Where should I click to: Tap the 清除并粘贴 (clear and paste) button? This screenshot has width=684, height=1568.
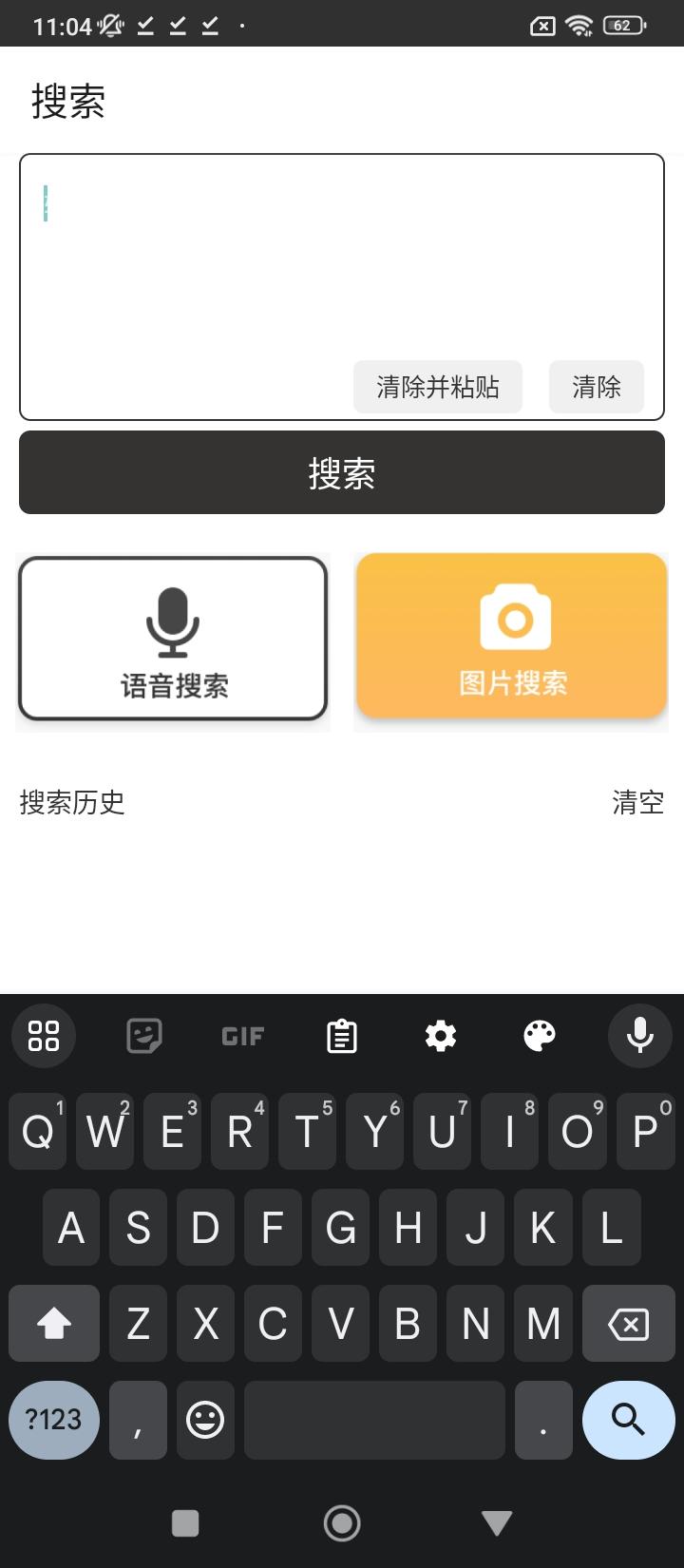click(438, 387)
